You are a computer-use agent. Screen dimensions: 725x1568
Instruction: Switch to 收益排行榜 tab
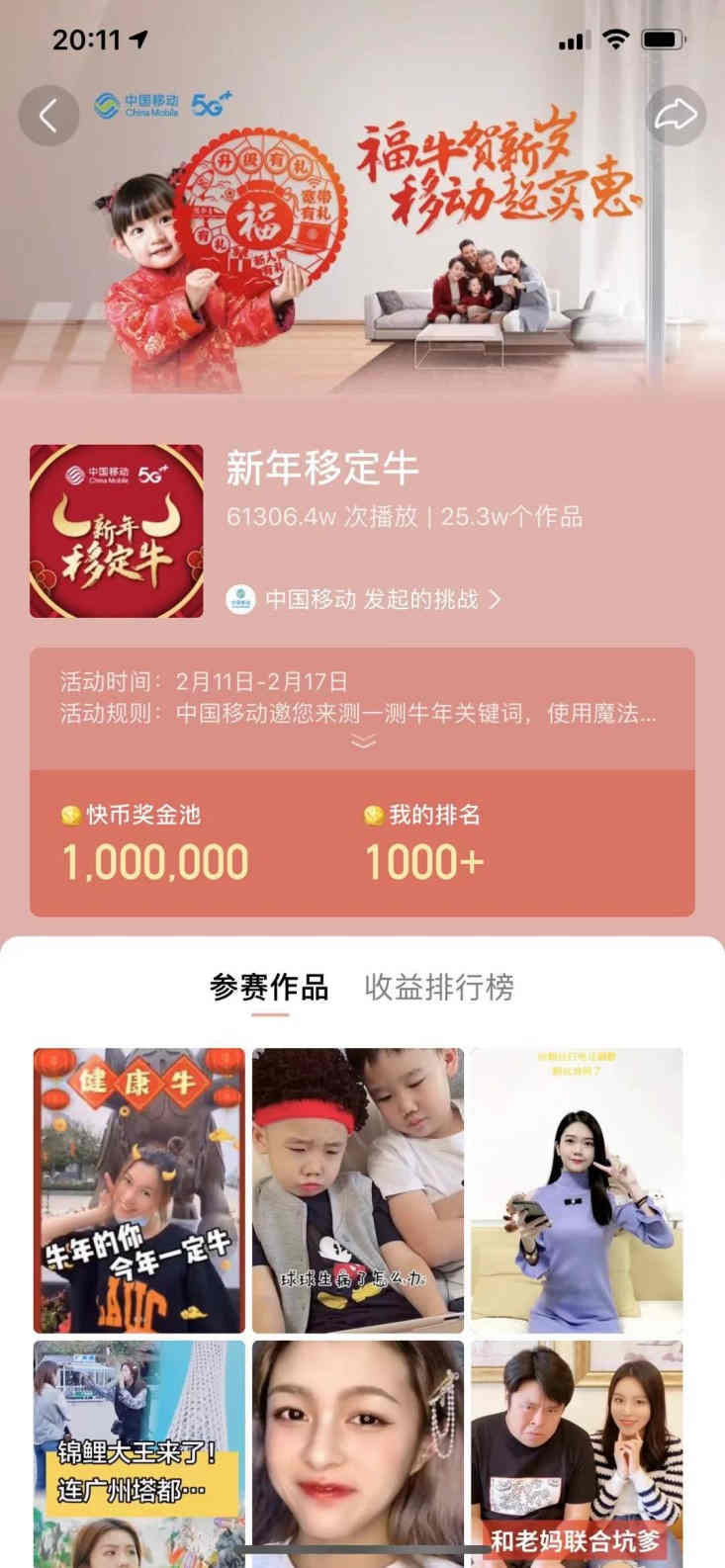tap(439, 987)
